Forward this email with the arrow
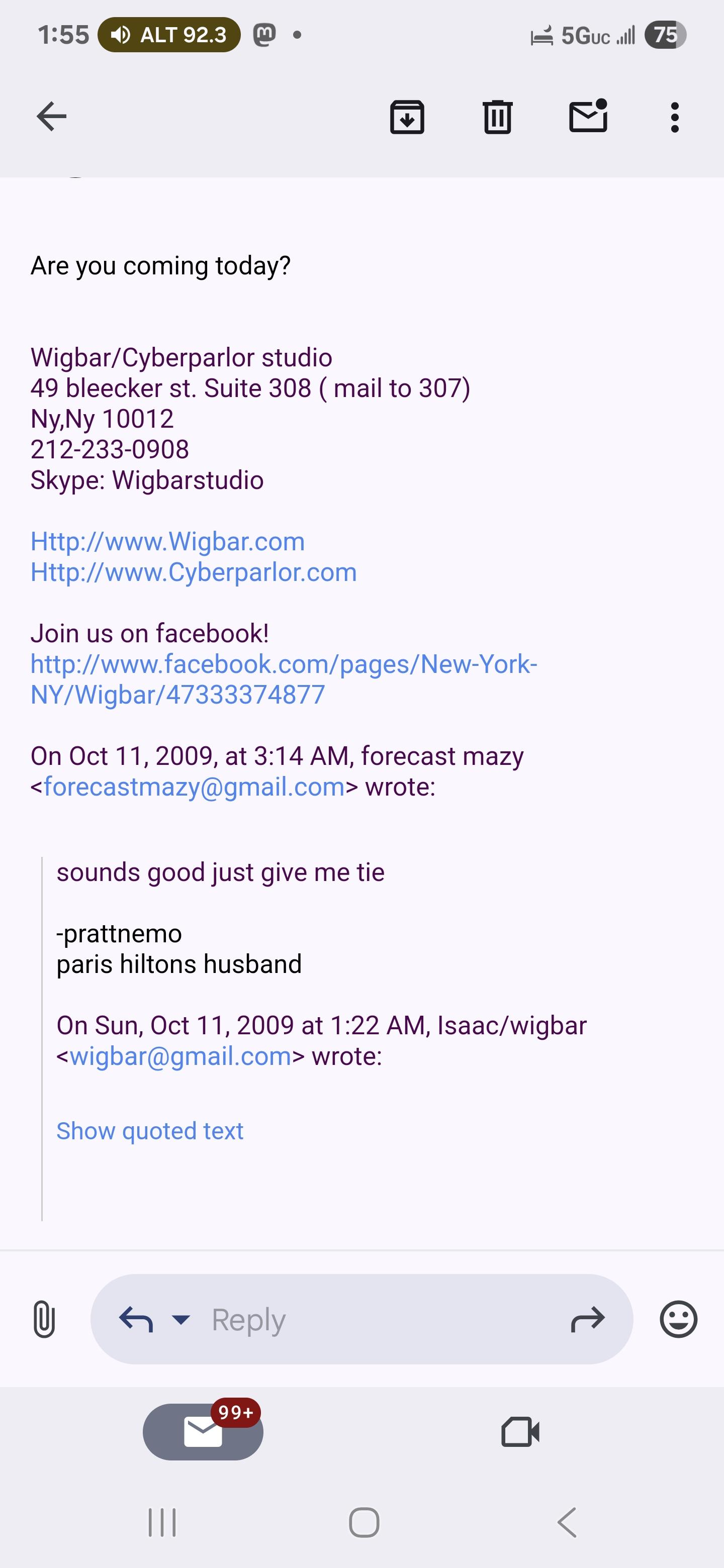This screenshot has width=724, height=1568. tap(588, 1319)
